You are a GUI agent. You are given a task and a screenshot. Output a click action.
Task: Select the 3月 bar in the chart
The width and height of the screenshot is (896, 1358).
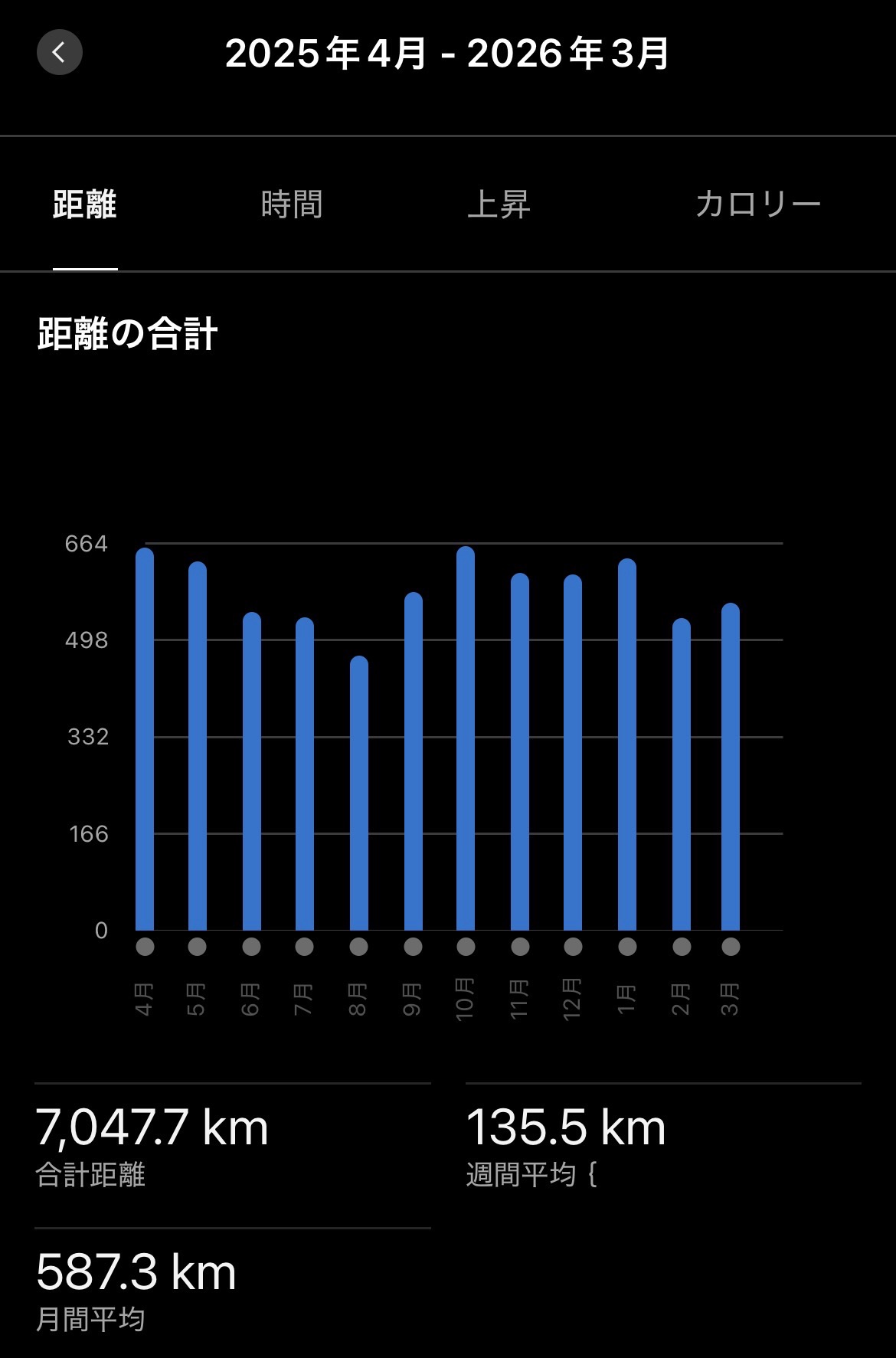[x=731, y=767]
